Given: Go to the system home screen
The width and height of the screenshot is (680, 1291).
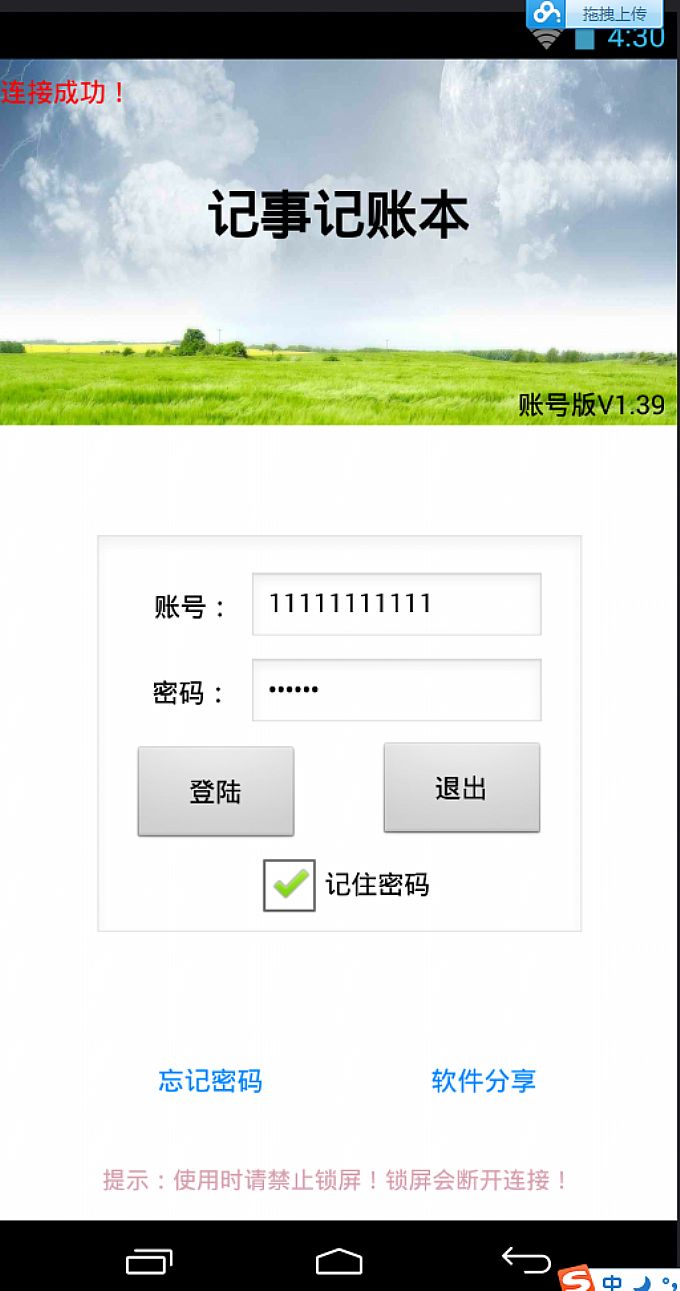Looking at the screenshot, I should pyautogui.click(x=339, y=1261).
